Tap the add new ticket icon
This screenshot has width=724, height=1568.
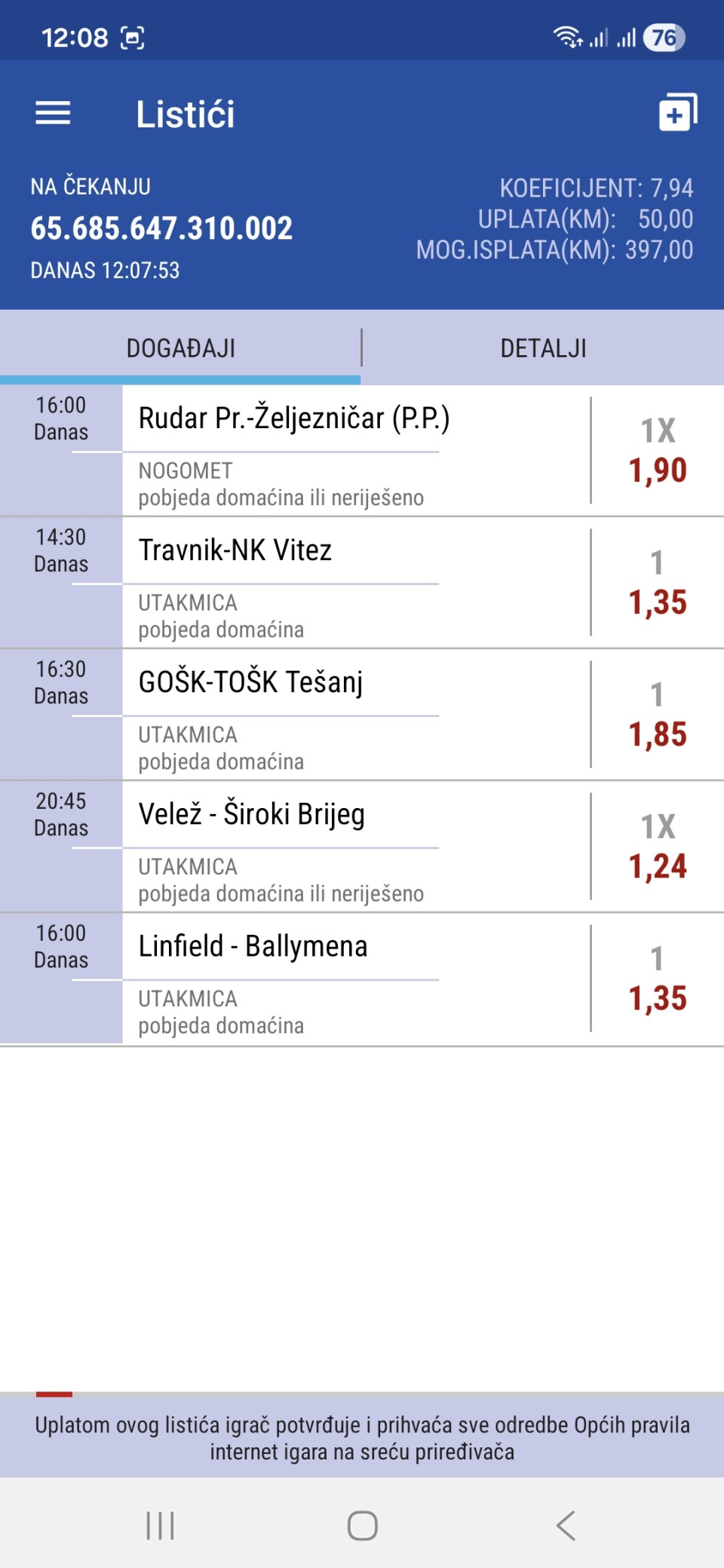point(677,113)
